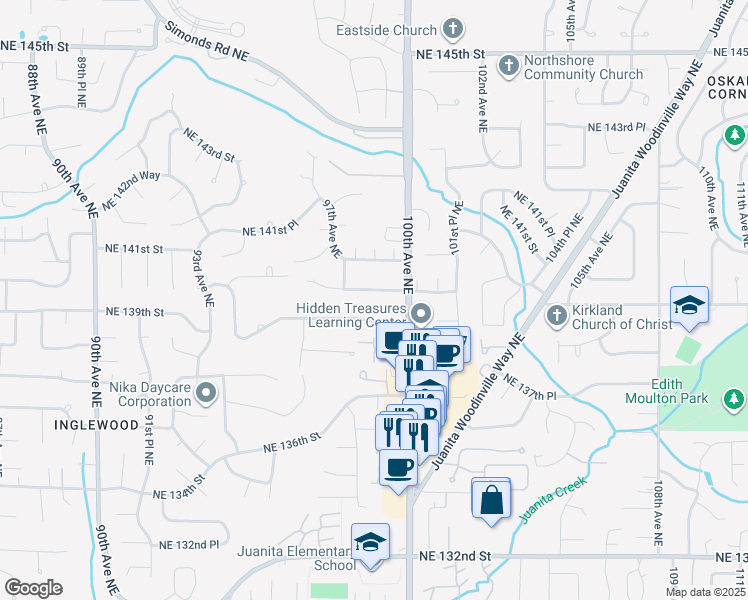Tap the Edith Moulton Park tree pin
Viewport: 748px width, 600px height.
pyautogui.click(x=734, y=399)
